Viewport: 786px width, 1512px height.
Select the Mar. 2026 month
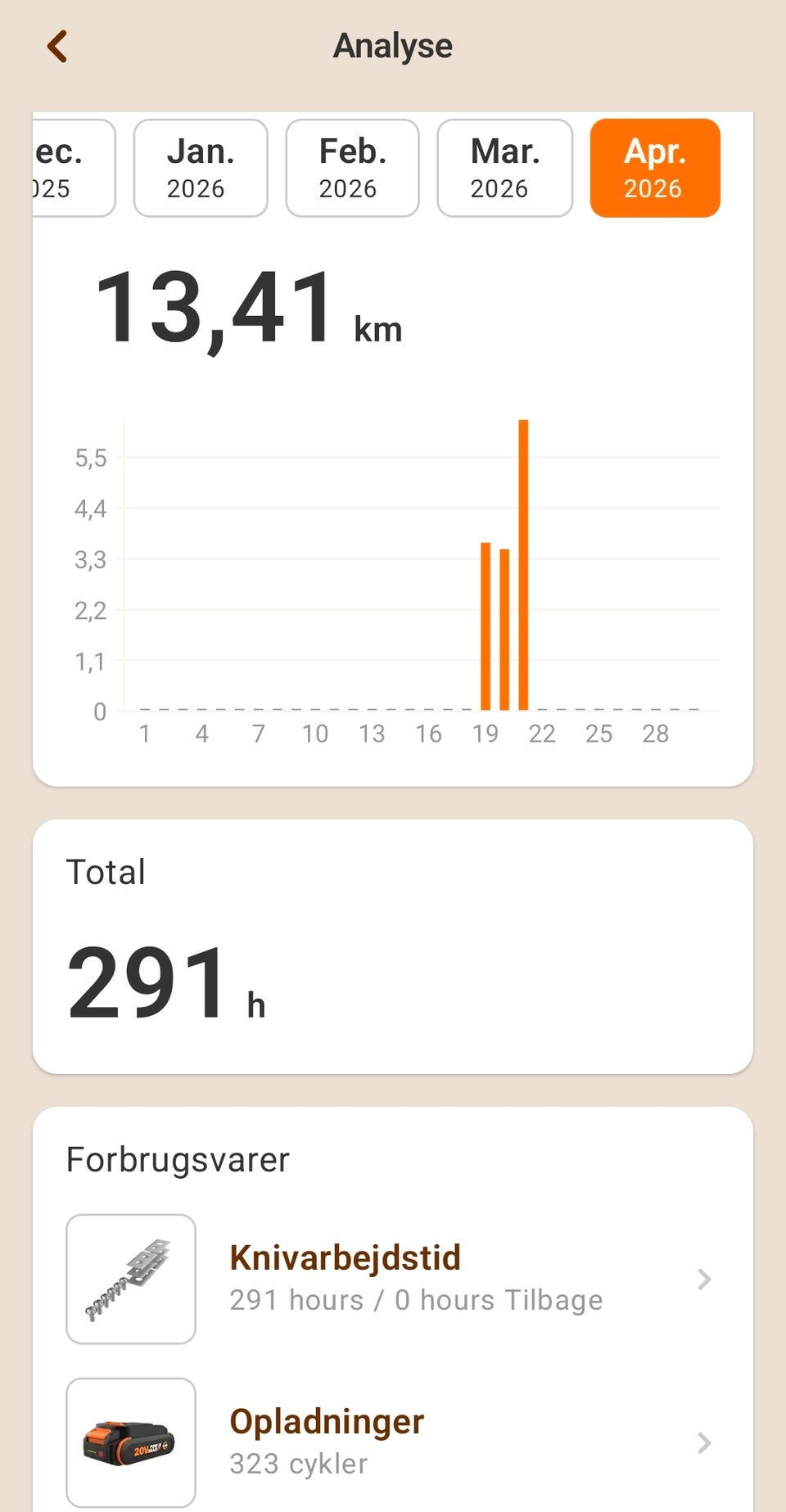[x=504, y=168]
